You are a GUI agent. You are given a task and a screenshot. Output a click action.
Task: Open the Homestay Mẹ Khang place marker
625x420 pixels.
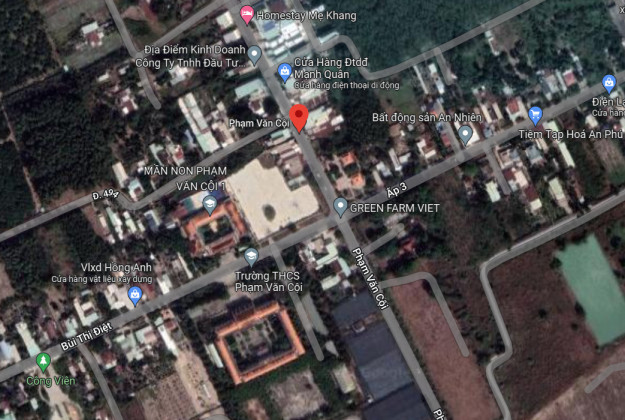click(x=248, y=15)
